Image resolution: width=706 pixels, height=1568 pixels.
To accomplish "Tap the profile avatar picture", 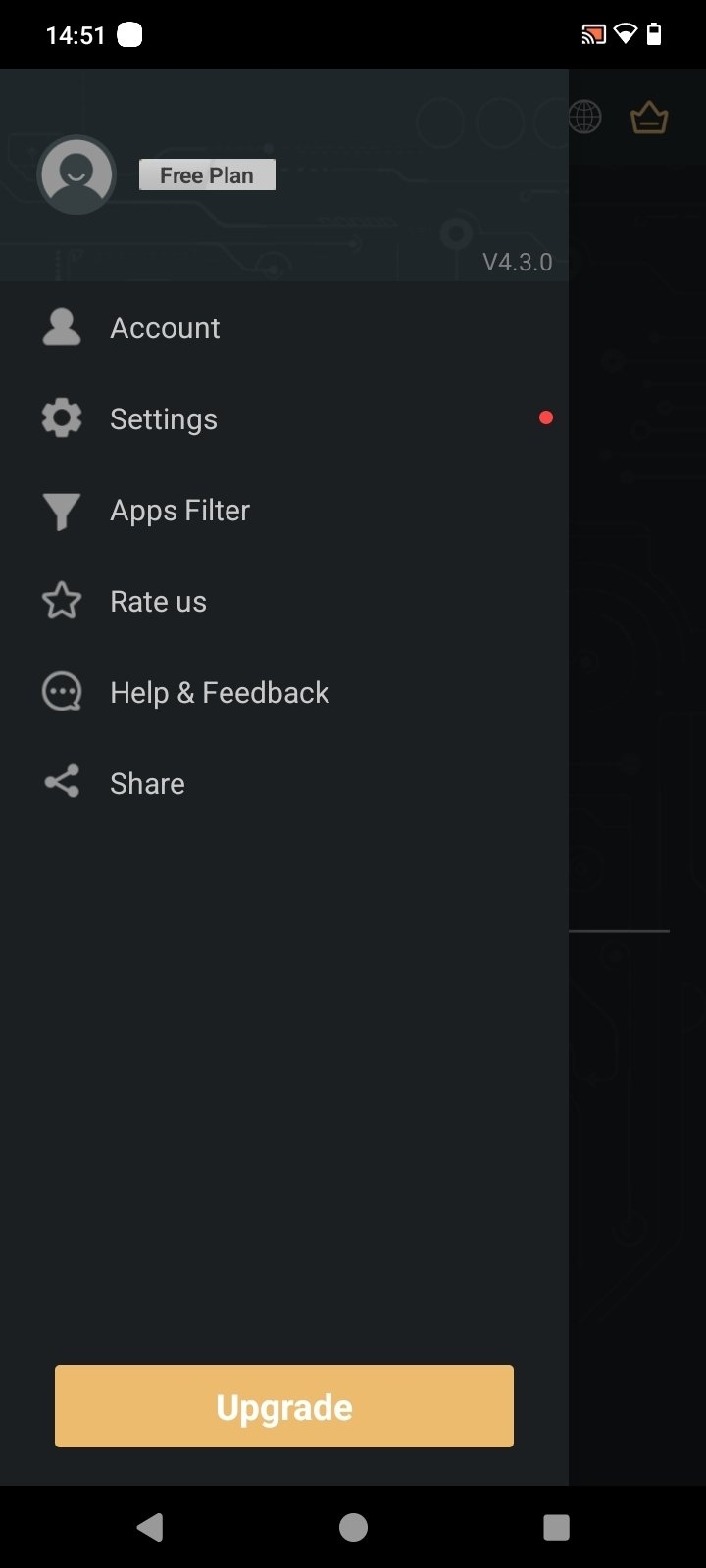I will point(76,174).
